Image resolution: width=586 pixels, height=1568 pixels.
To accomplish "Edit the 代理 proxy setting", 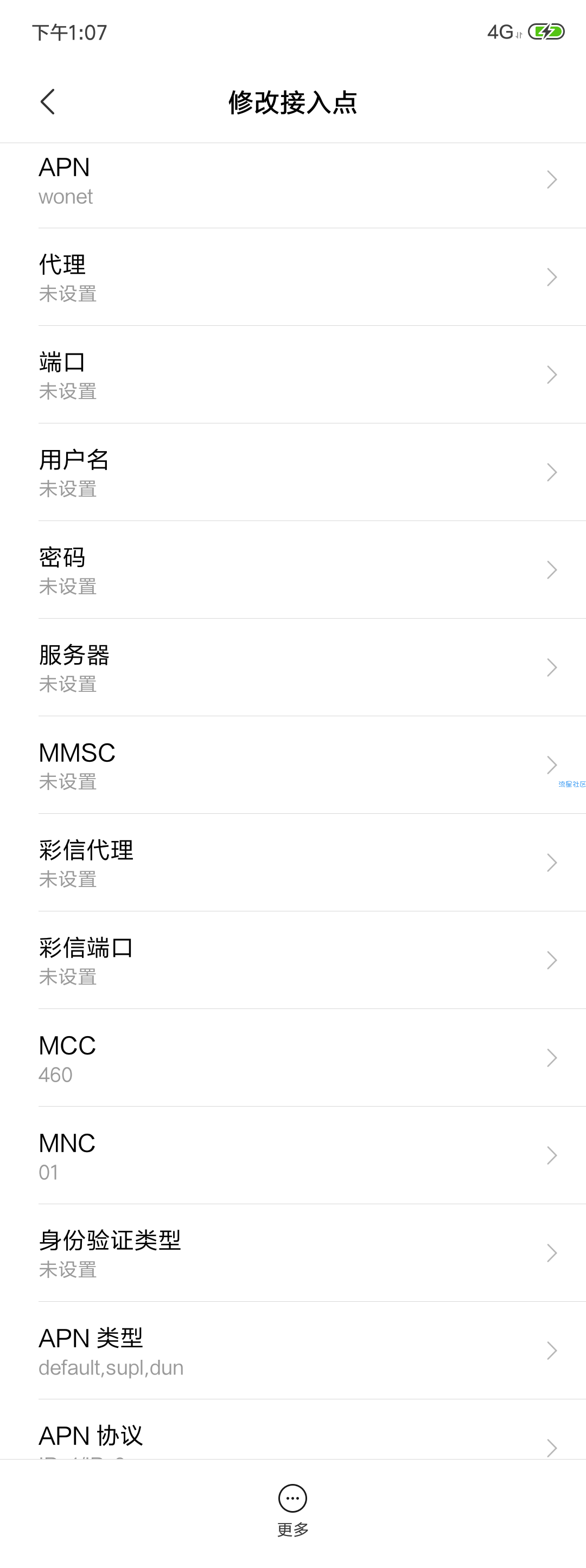I will 292,278.
